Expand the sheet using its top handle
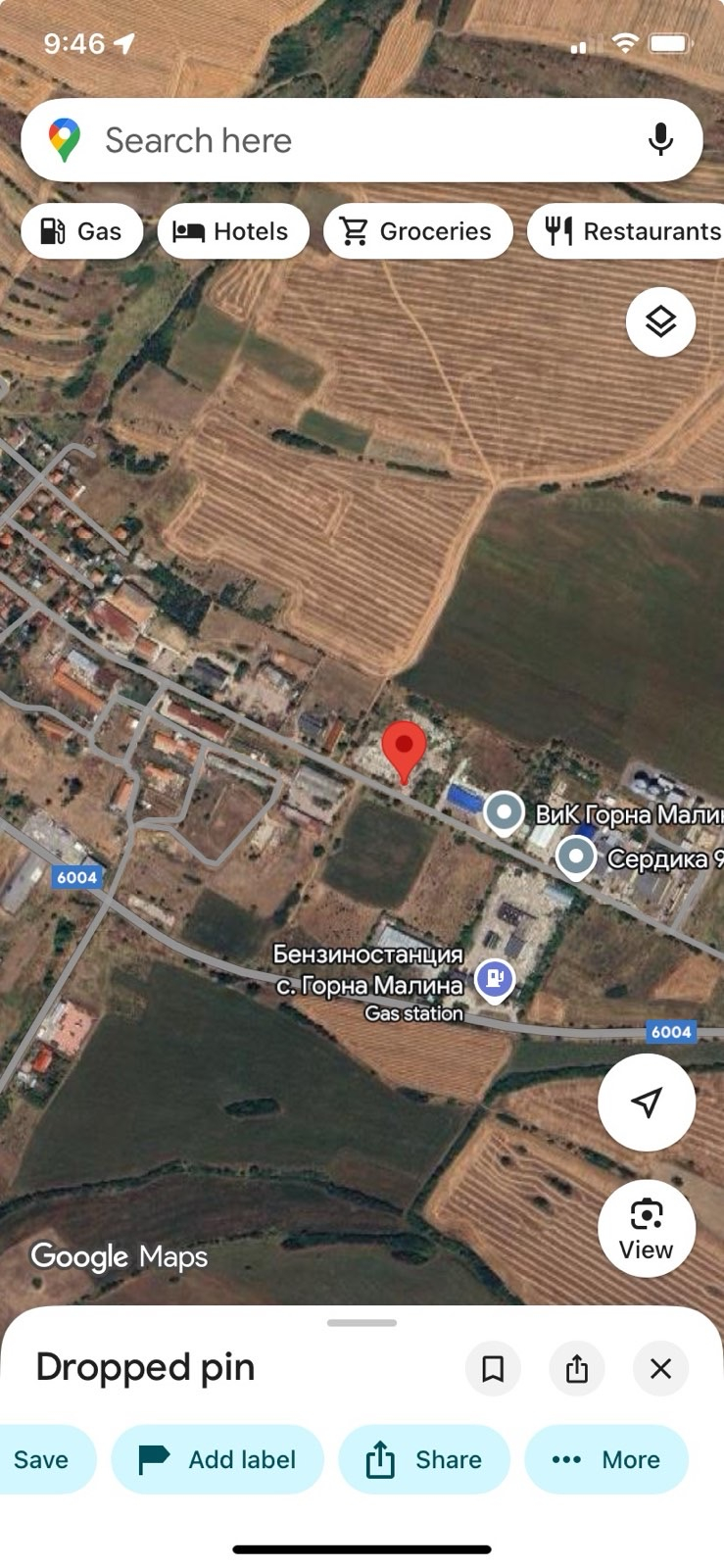 pos(362,1323)
